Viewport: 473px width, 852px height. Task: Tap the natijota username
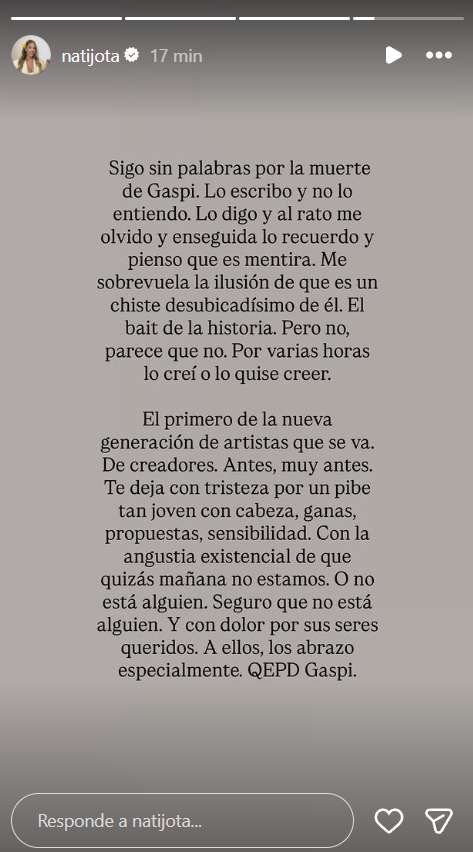click(x=90, y=56)
